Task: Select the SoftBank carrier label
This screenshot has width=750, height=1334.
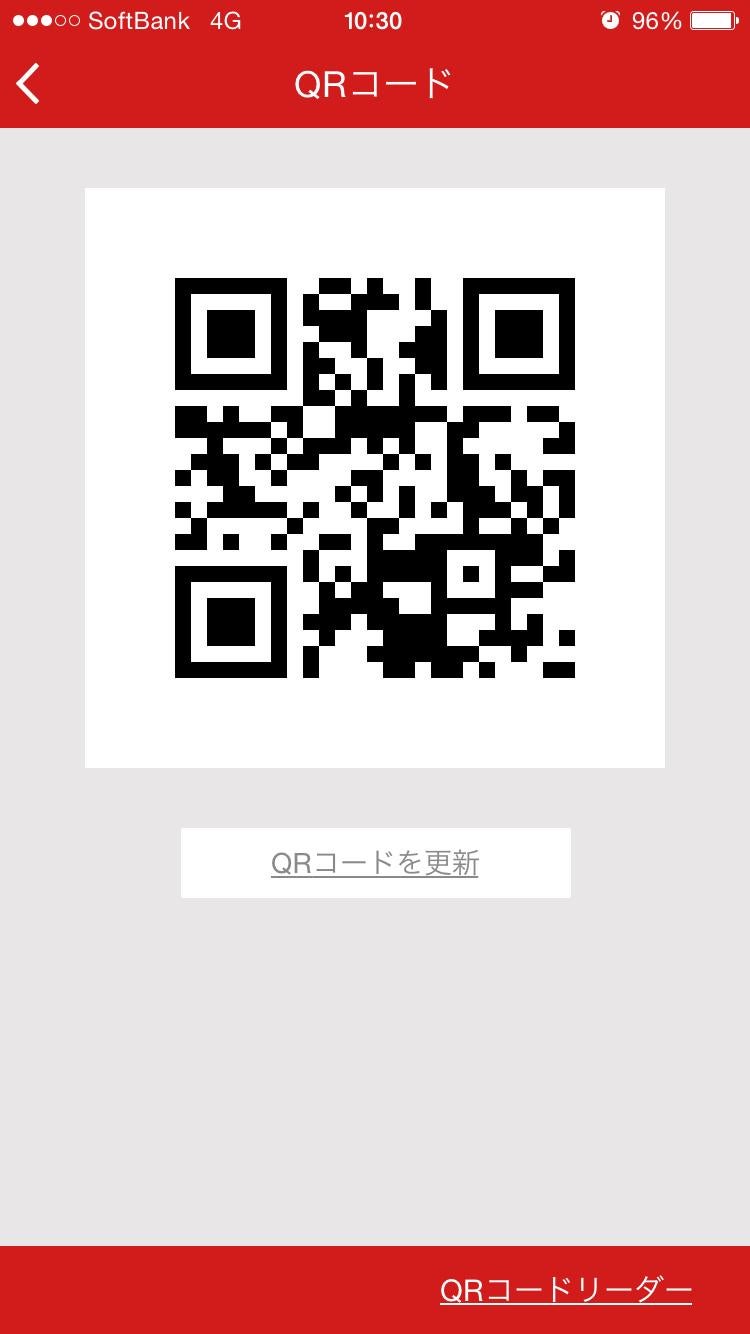Action: tap(140, 18)
